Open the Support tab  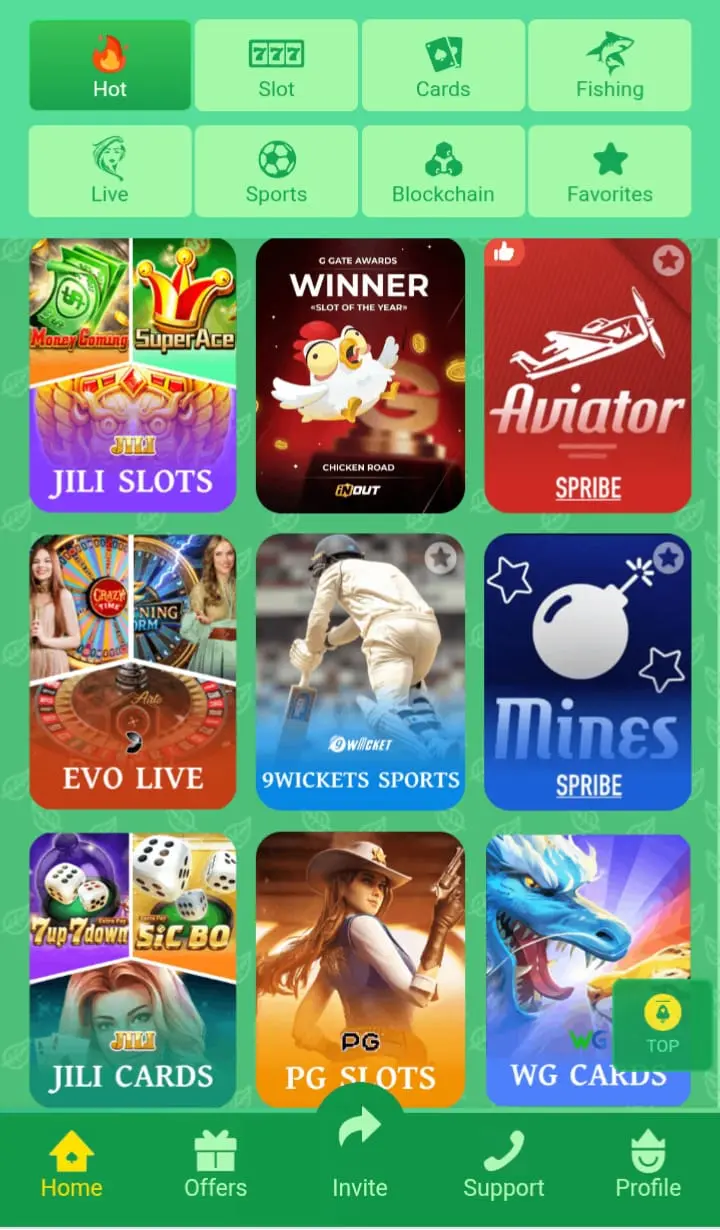pyautogui.click(x=504, y=1165)
